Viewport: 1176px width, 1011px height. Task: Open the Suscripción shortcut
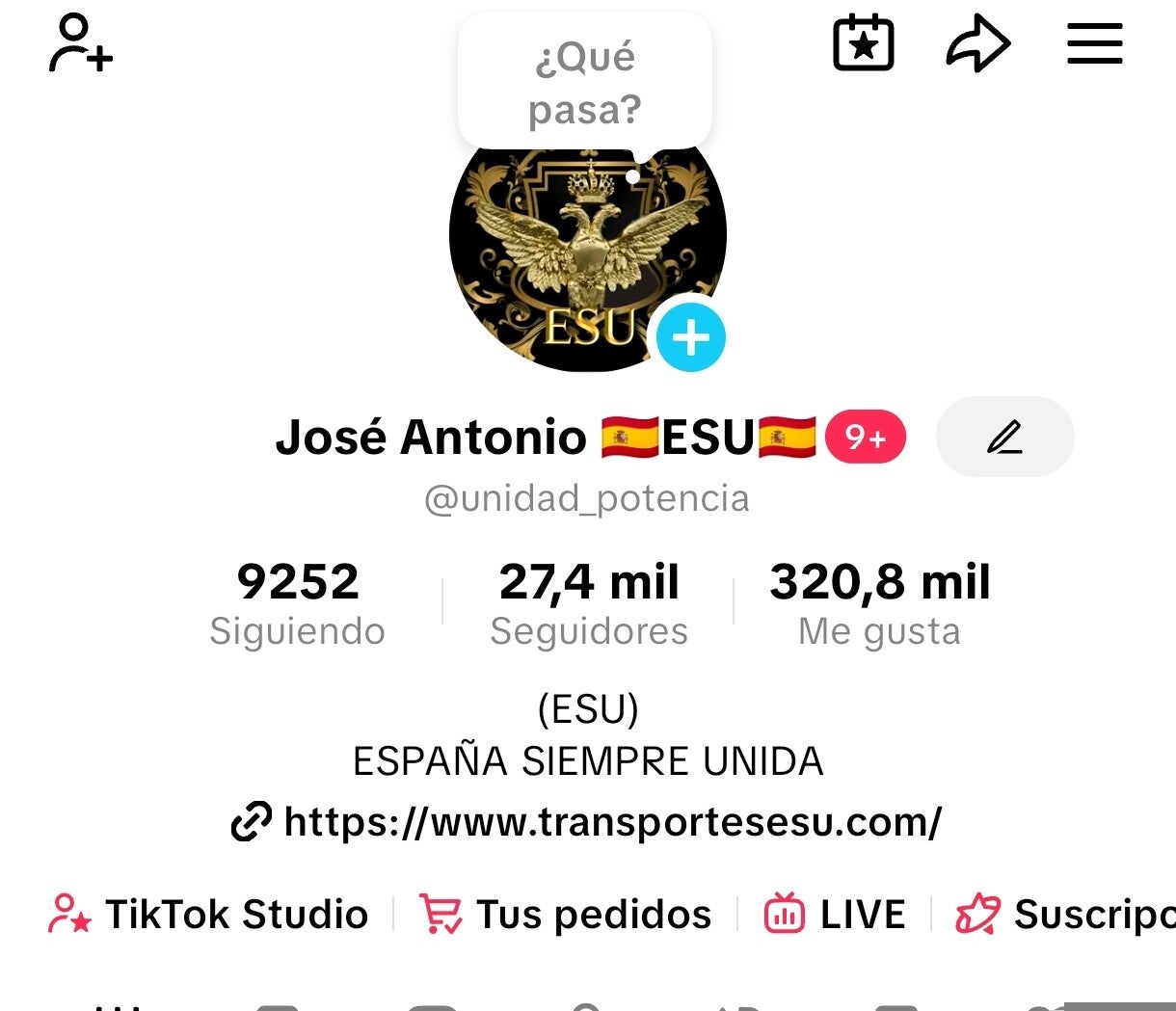(x=1065, y=914)
